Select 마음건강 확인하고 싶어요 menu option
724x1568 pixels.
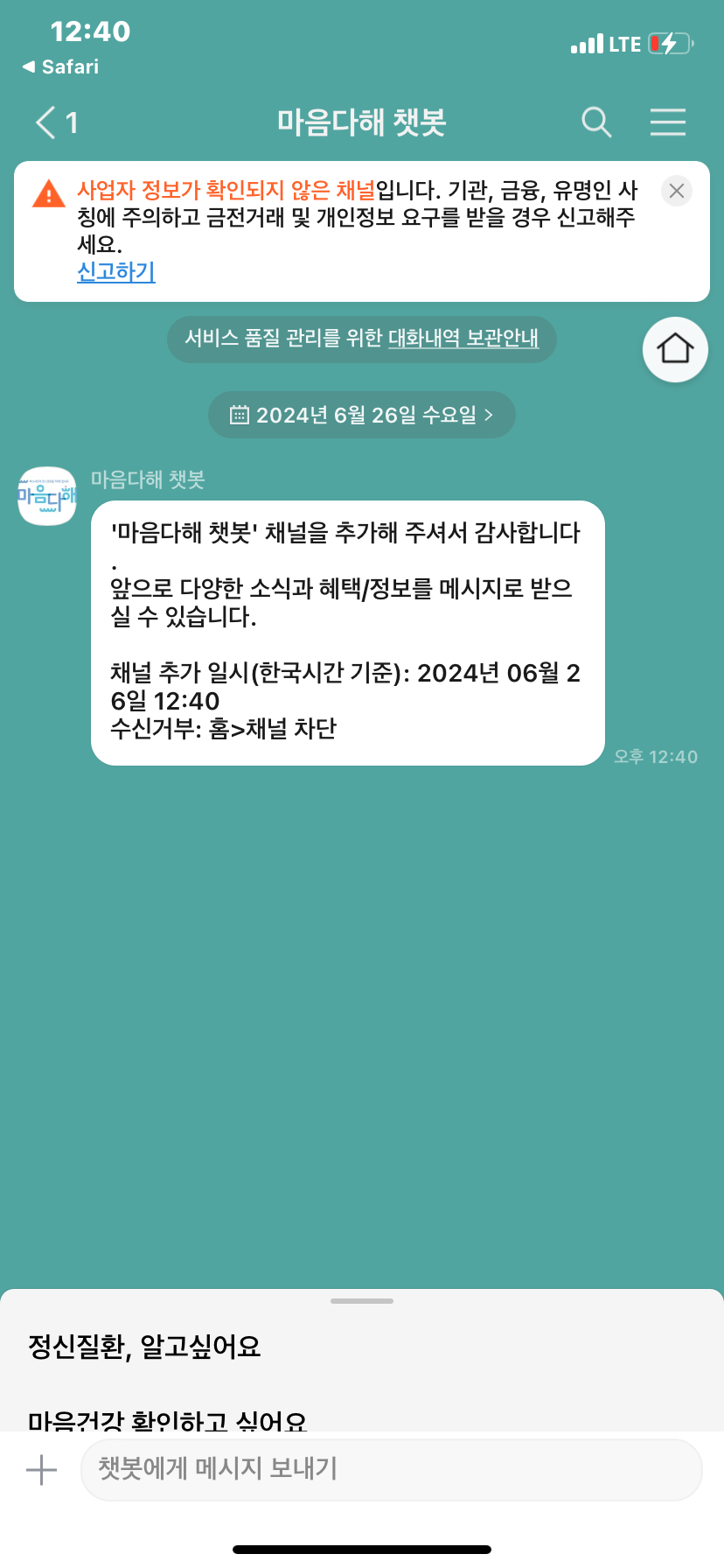168,1419
